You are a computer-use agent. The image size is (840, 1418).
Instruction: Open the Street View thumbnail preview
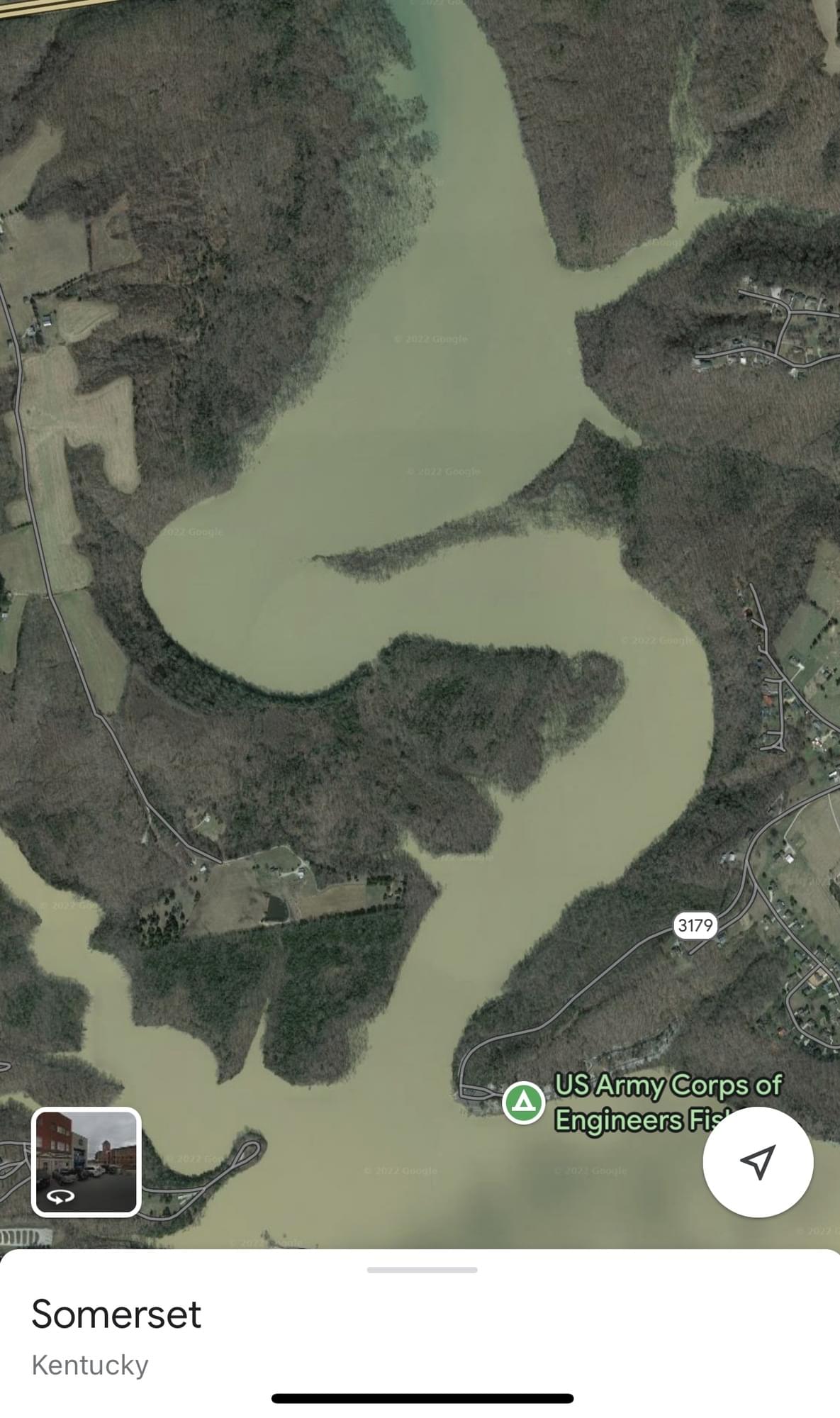pos(86,1162)
